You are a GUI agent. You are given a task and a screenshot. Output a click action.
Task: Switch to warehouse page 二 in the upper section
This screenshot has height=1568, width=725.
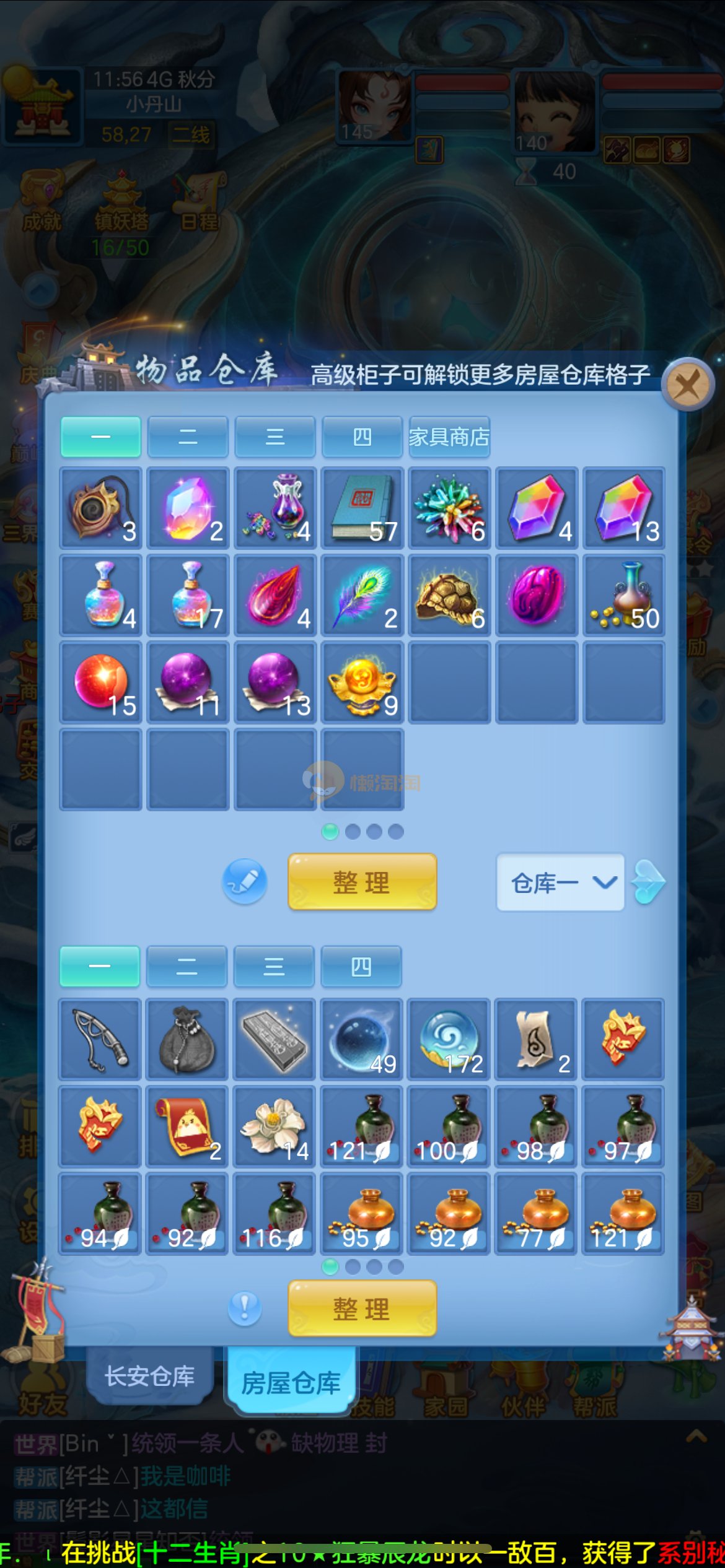click(188, 437)
